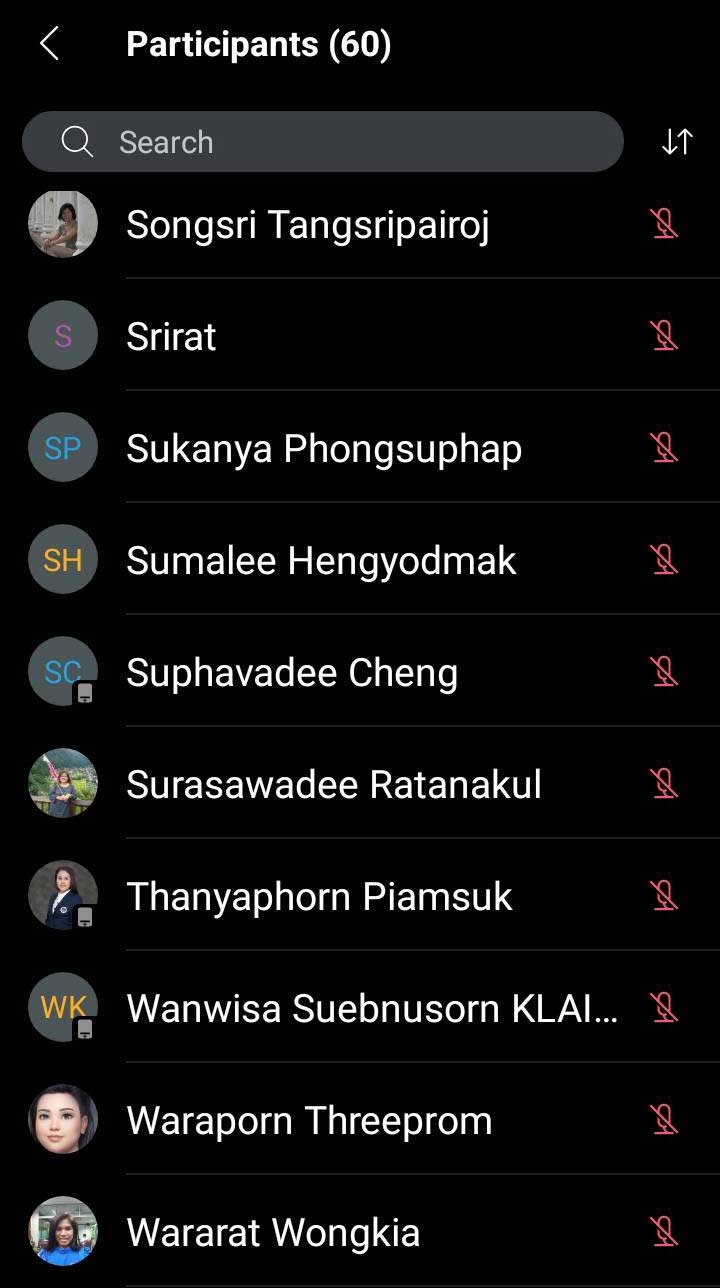Open Suphavadee Cheng's entry
720x1288 pixels.
point(291,673)
